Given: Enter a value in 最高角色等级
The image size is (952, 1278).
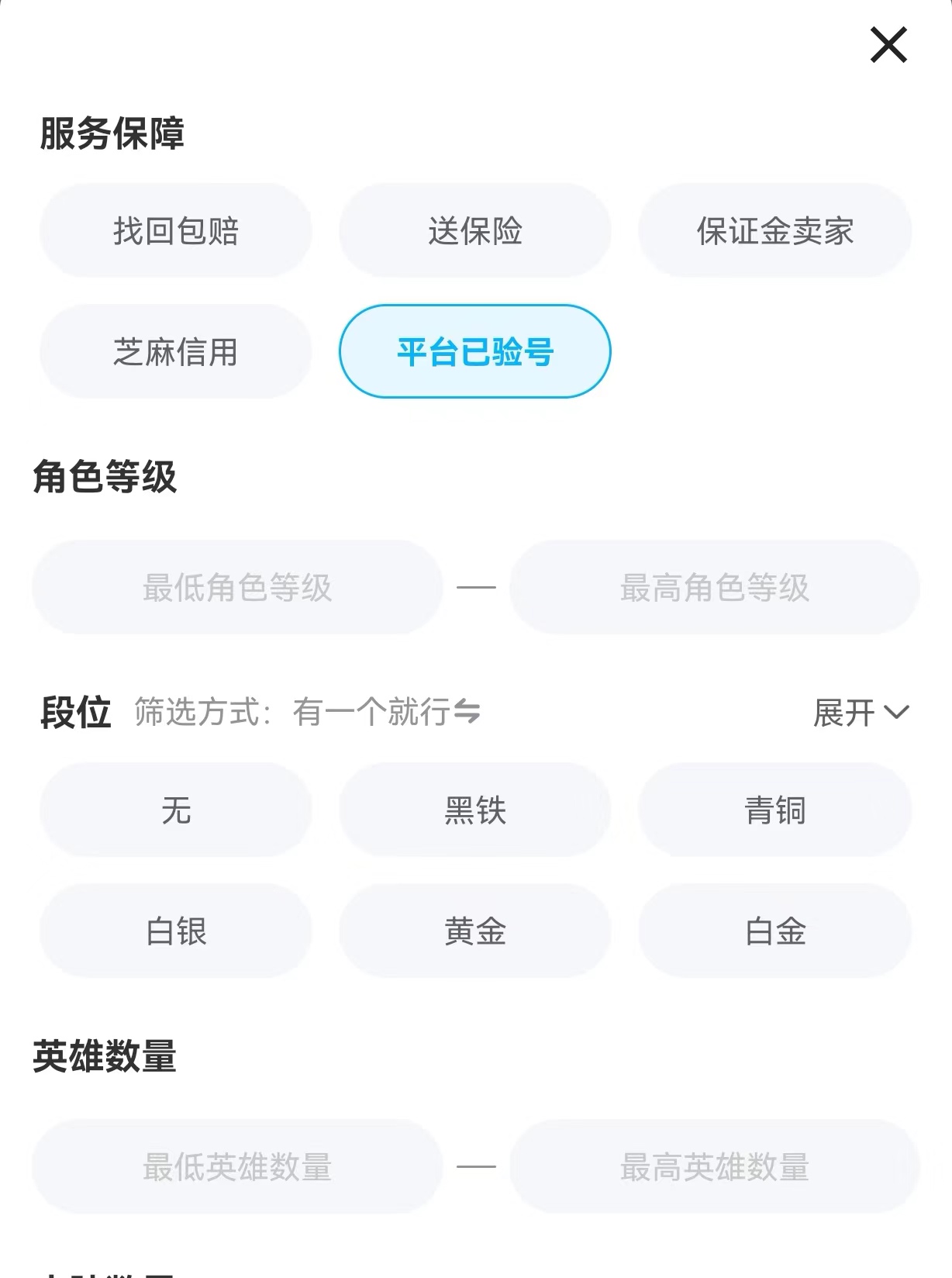Looking at the screenshot, I should (x=715, y=588).
